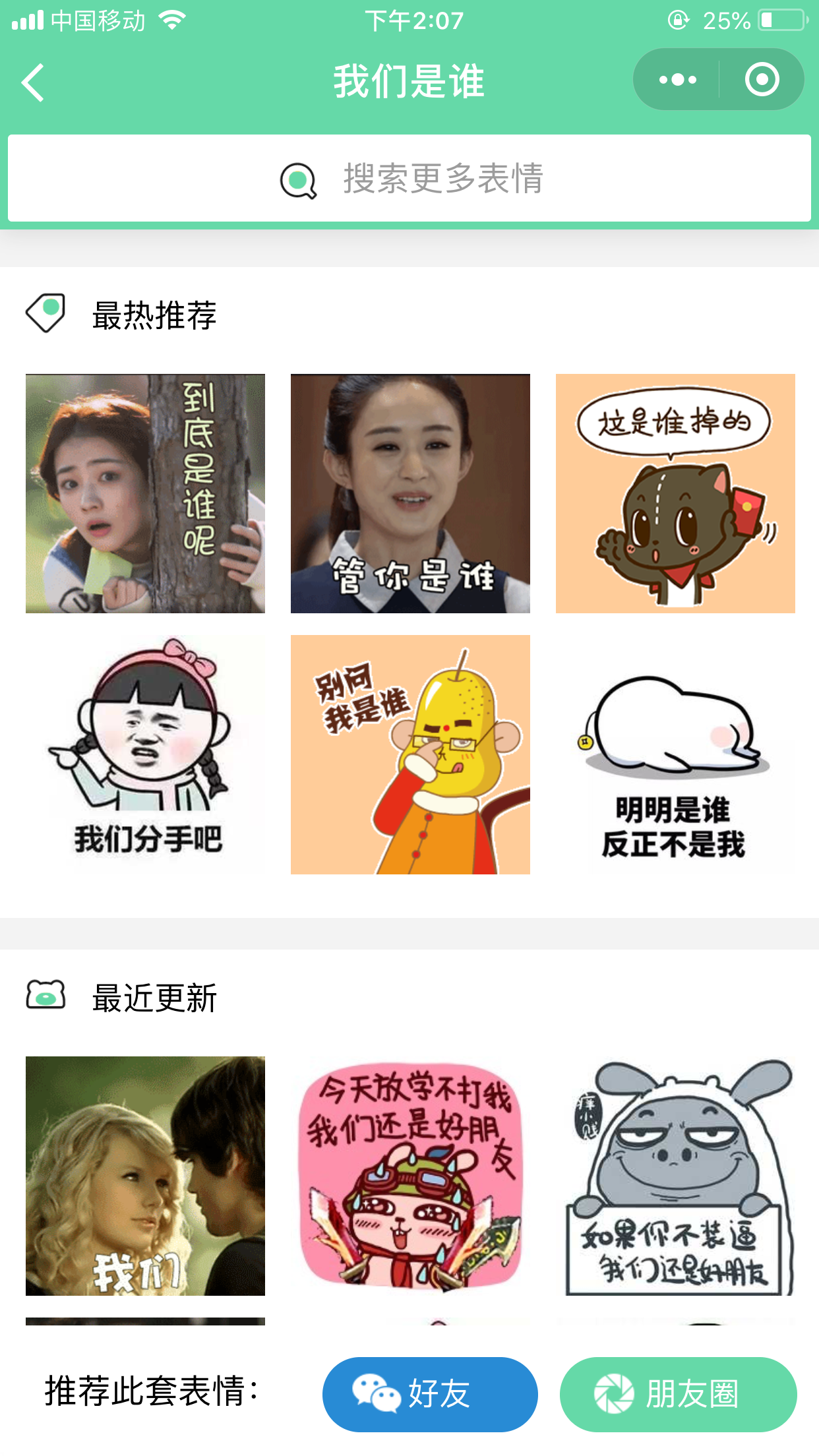The height and width of the screenshot is (1456, 819).
Task: Open the 管你是谁 sticker
Action: pyautogui.click(x=410, y=493)
